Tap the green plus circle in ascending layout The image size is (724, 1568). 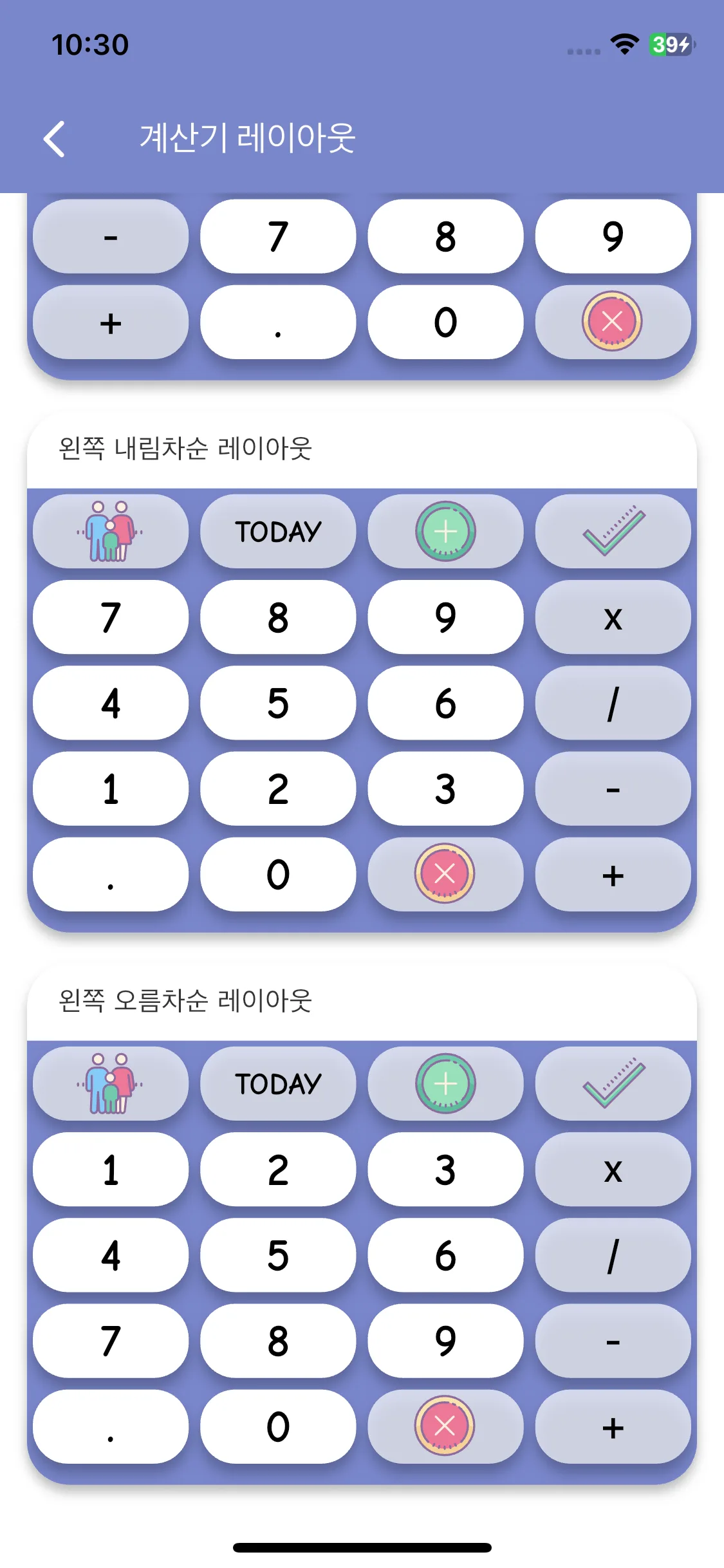tap(445, 1083)
